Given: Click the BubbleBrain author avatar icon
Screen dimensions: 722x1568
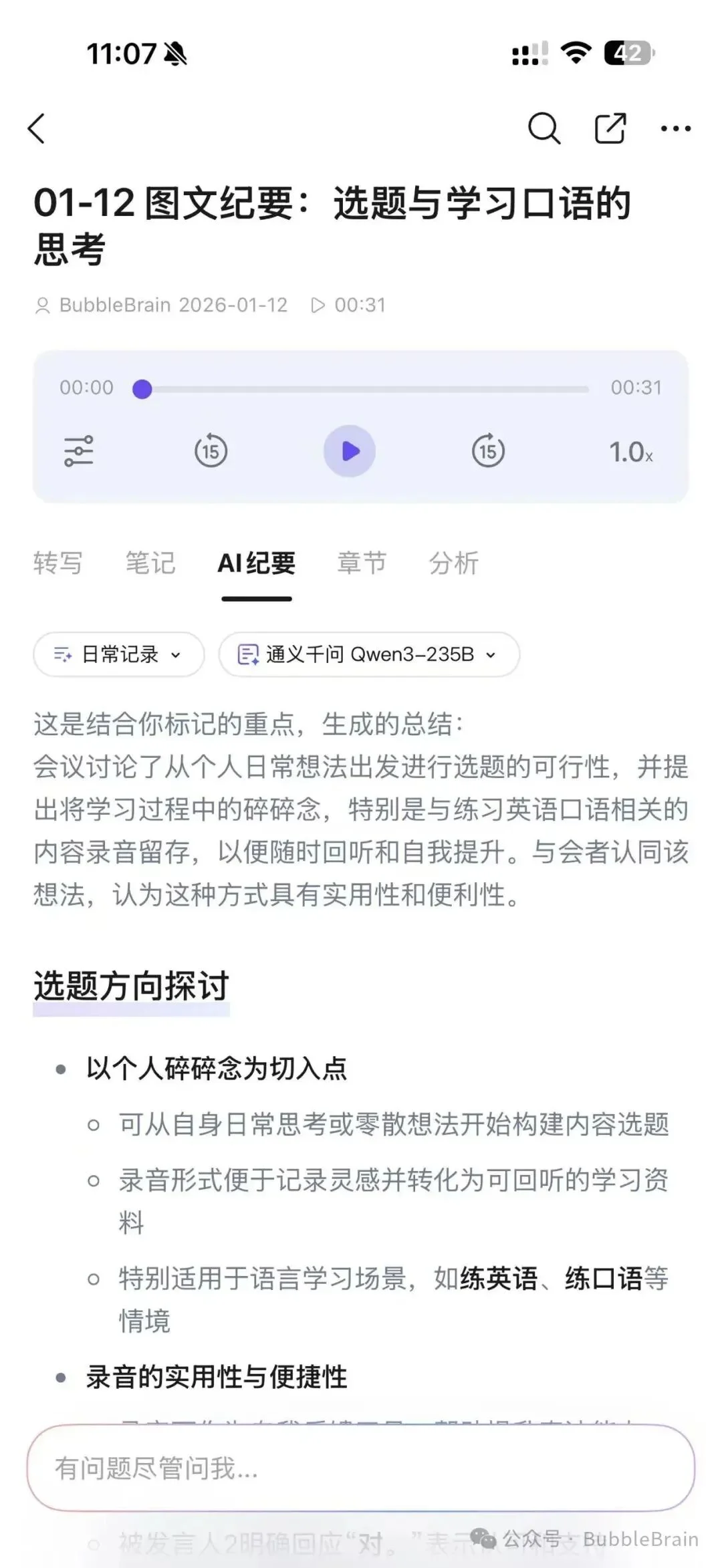Looking at the screenshot, I should (x=44, y=305).
